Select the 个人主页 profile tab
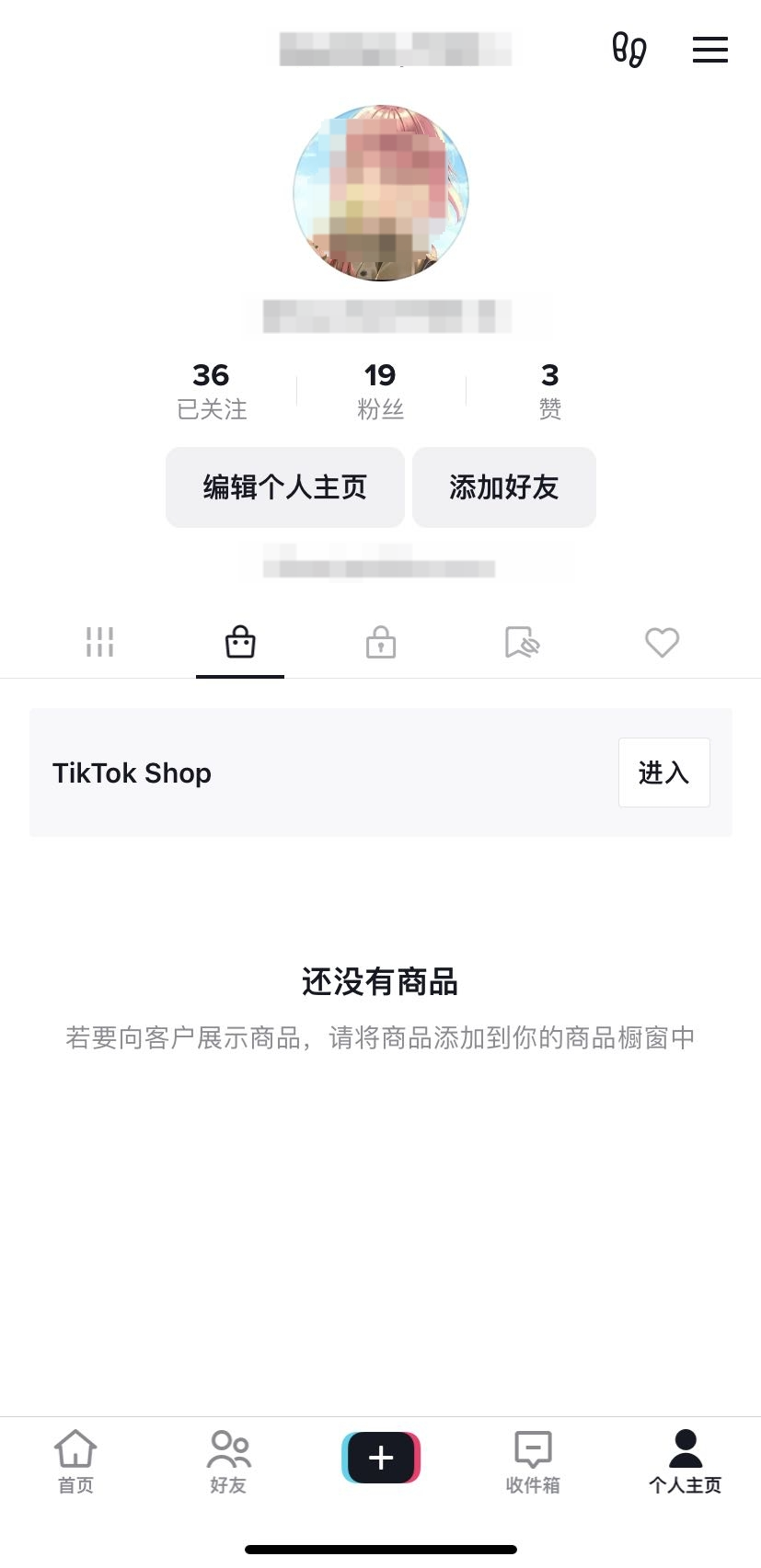This screenshot has width=761, height=1568. (x=685, y=1460)
